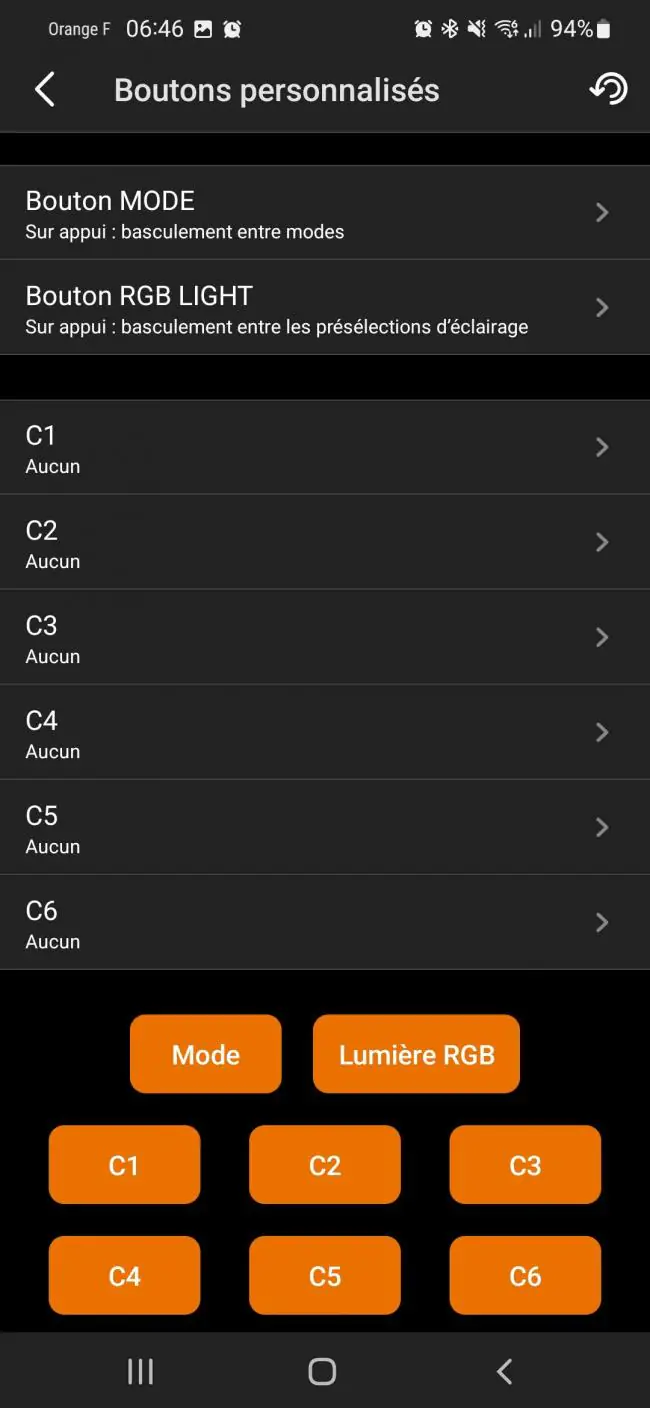The image size is (650, 1408).
Task: Open recent apps from navigation bar
Action: tap(140, 1371)
